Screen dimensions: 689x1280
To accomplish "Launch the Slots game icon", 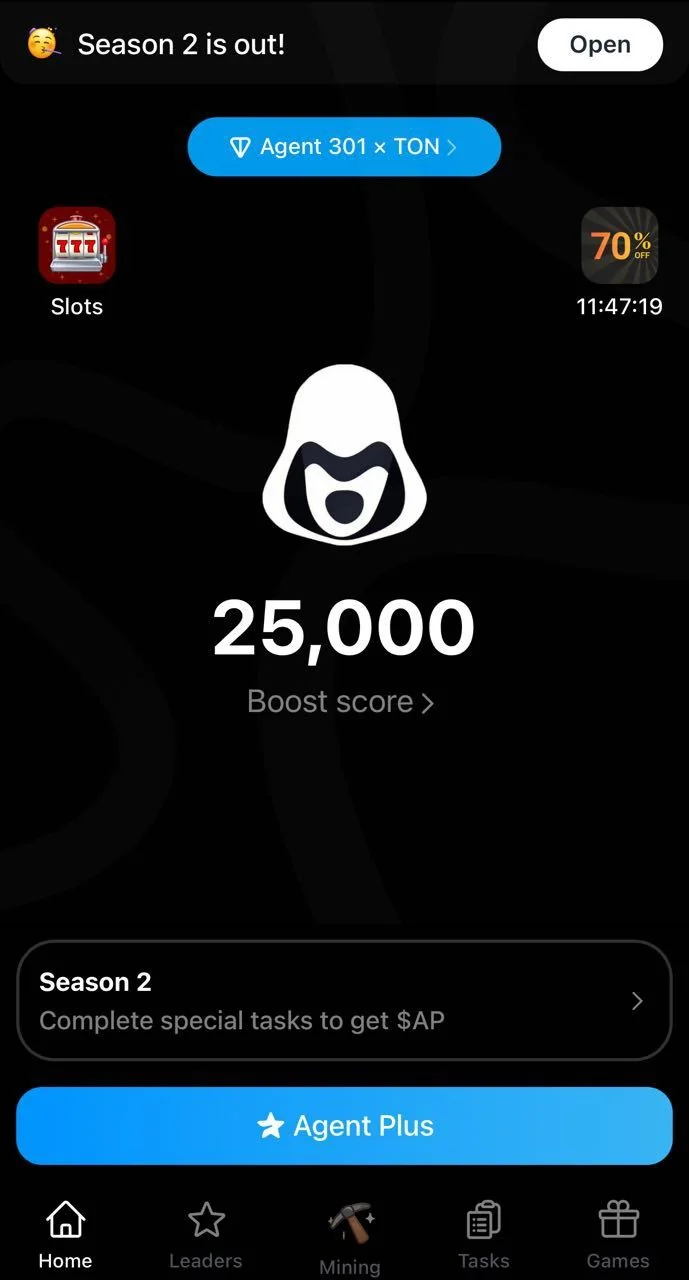I will (77, 246).
